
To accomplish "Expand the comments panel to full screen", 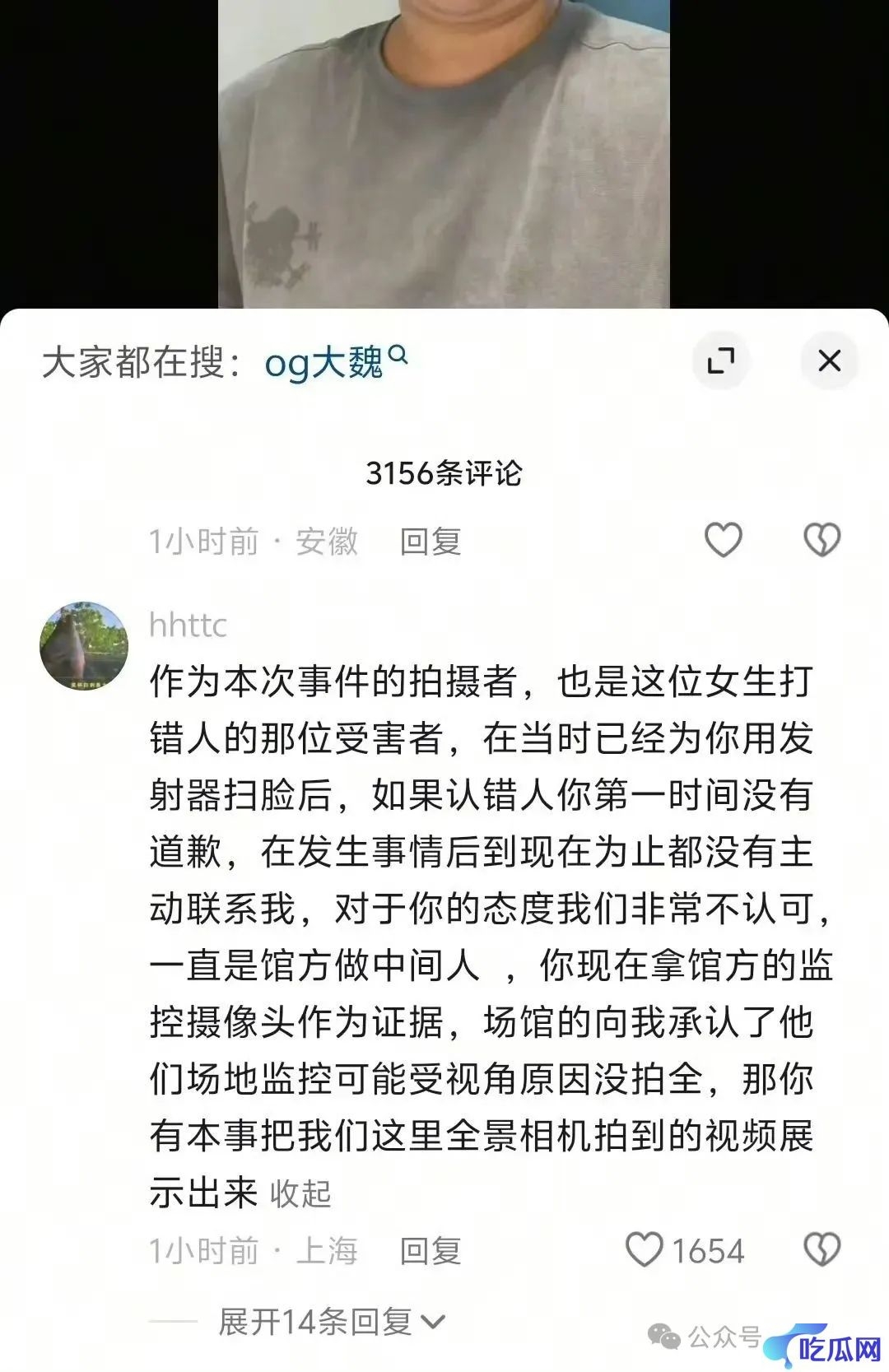I will [721, 360].
